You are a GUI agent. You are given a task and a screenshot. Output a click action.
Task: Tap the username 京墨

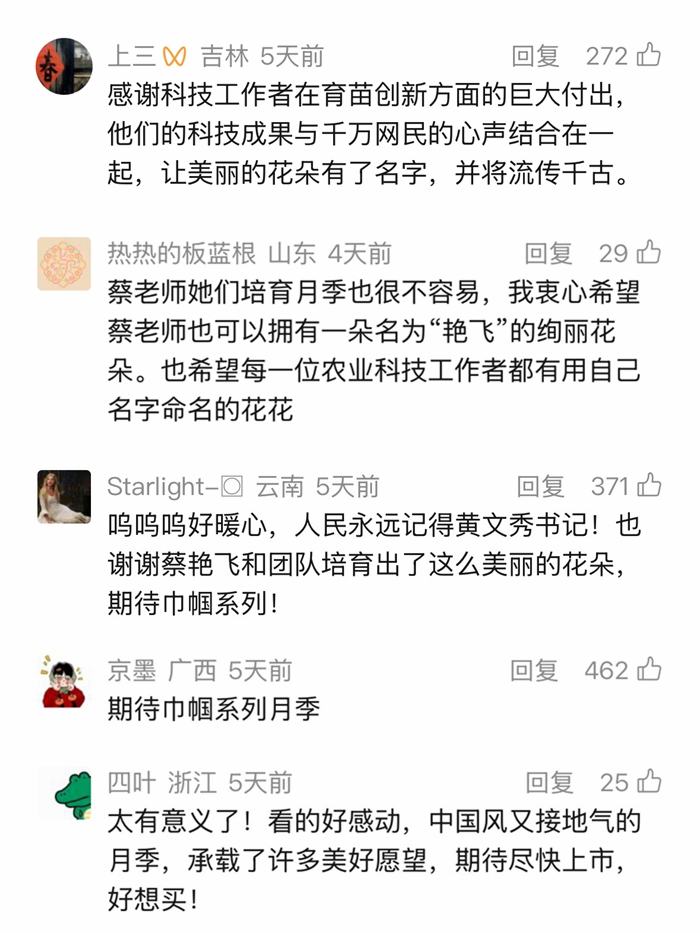point(130,669)
